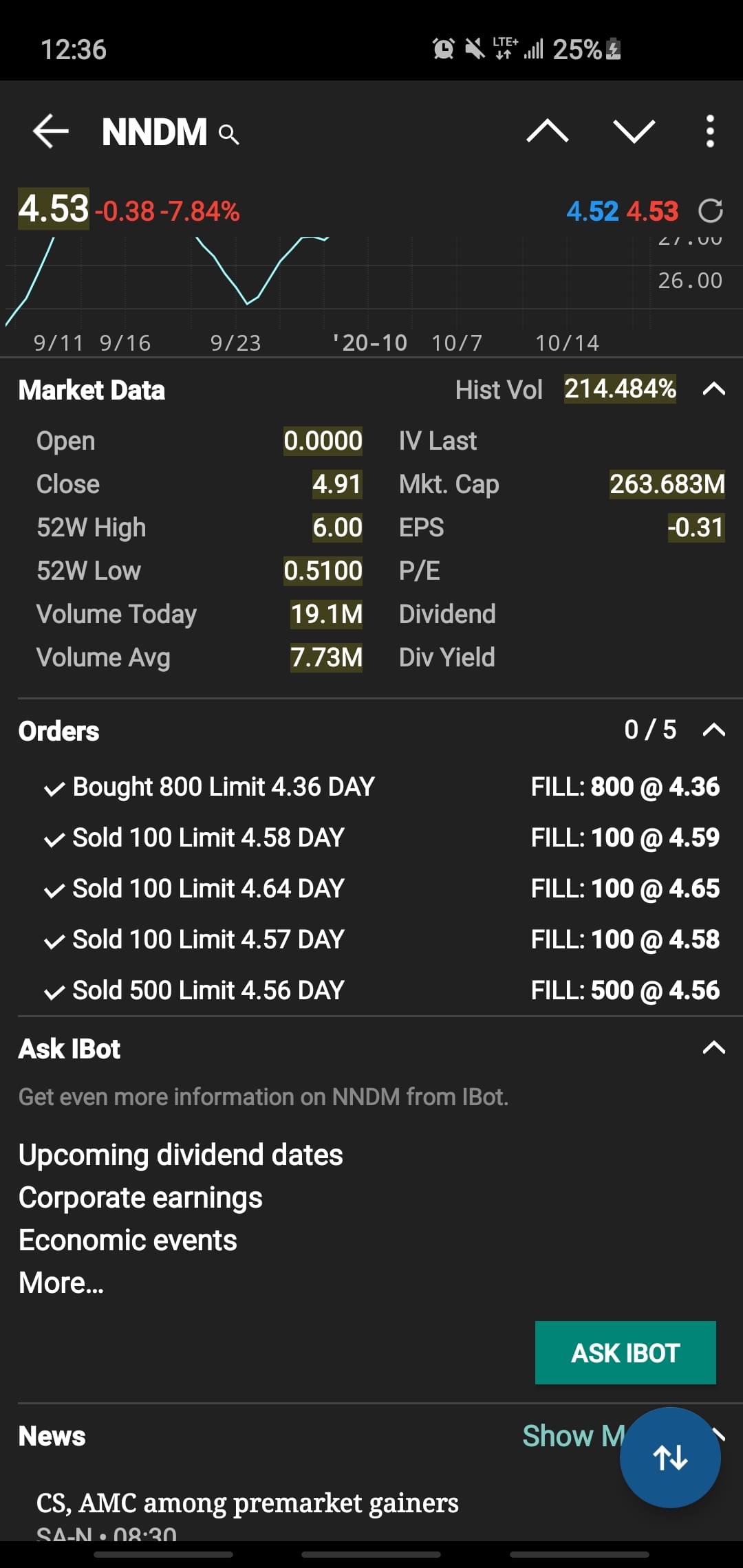Open the three-dot overflow menu

[x=710, y=131]
